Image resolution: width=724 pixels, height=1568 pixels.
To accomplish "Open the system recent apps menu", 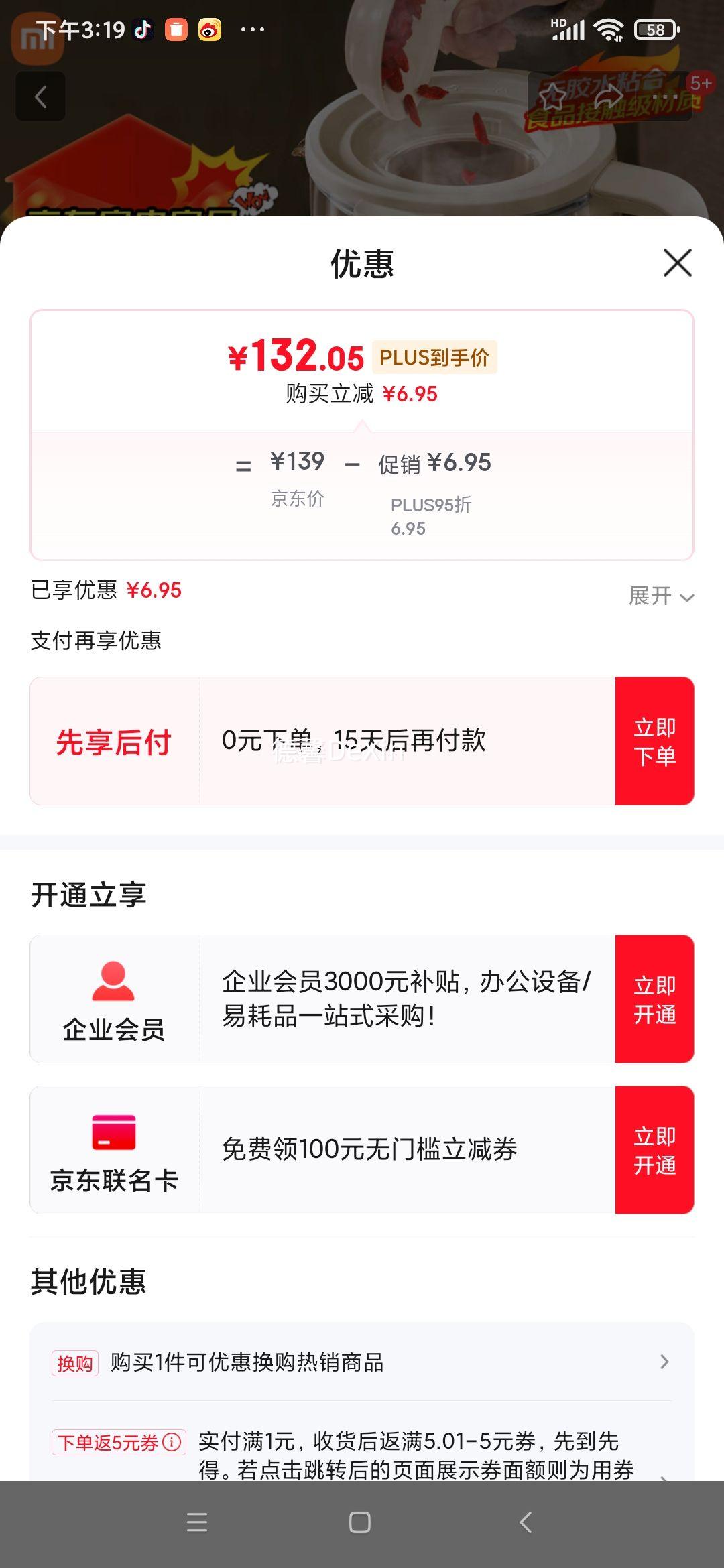I will (x=197, y=1522).
